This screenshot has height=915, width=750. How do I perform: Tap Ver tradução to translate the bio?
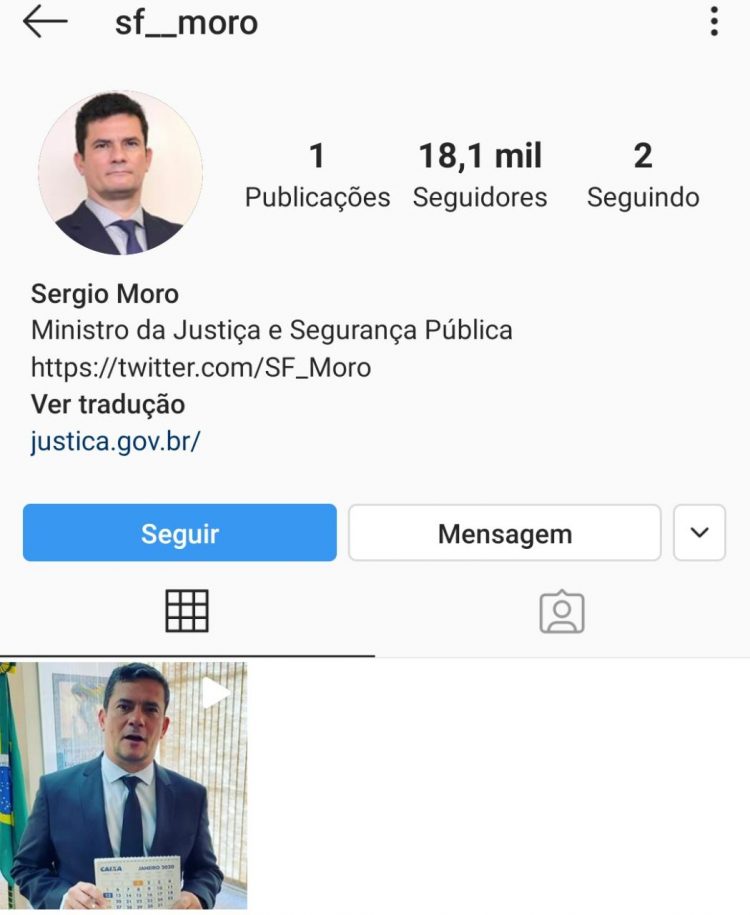(108, 405)
